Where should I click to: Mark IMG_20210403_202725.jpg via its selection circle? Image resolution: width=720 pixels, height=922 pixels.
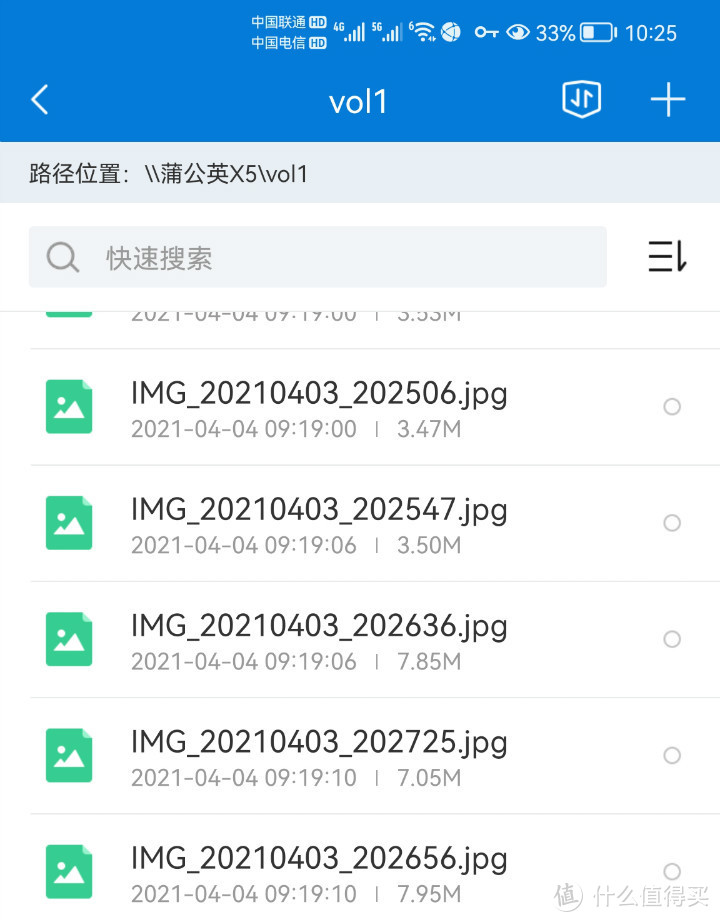tap(671, 755)
